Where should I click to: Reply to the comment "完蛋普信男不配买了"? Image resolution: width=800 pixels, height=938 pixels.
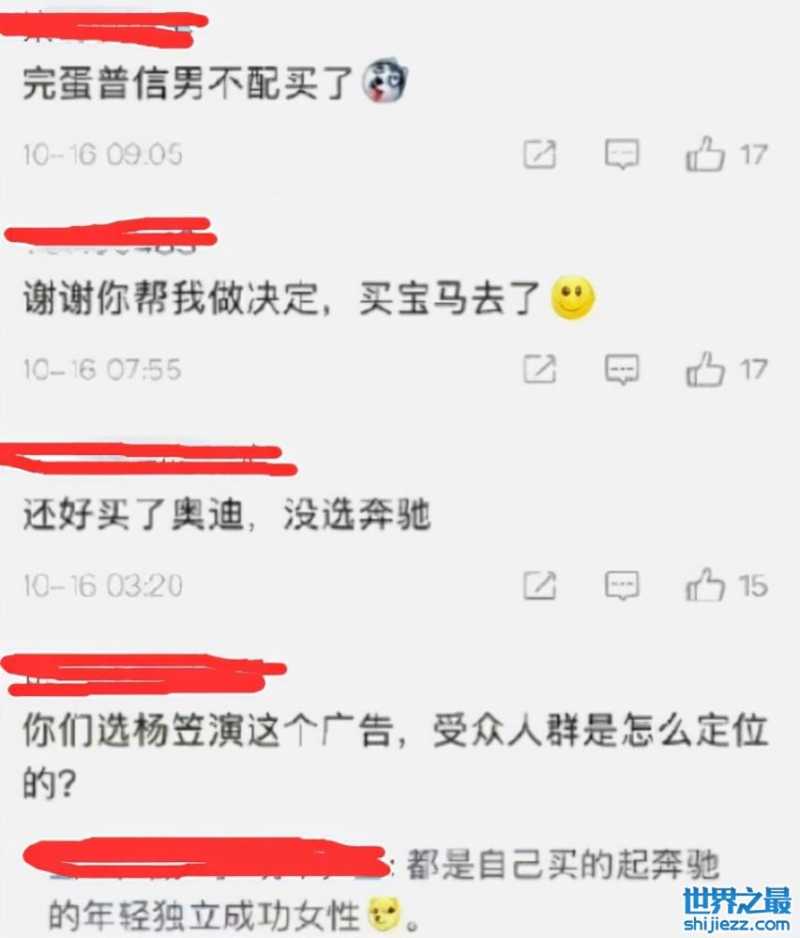click(622, 155)
